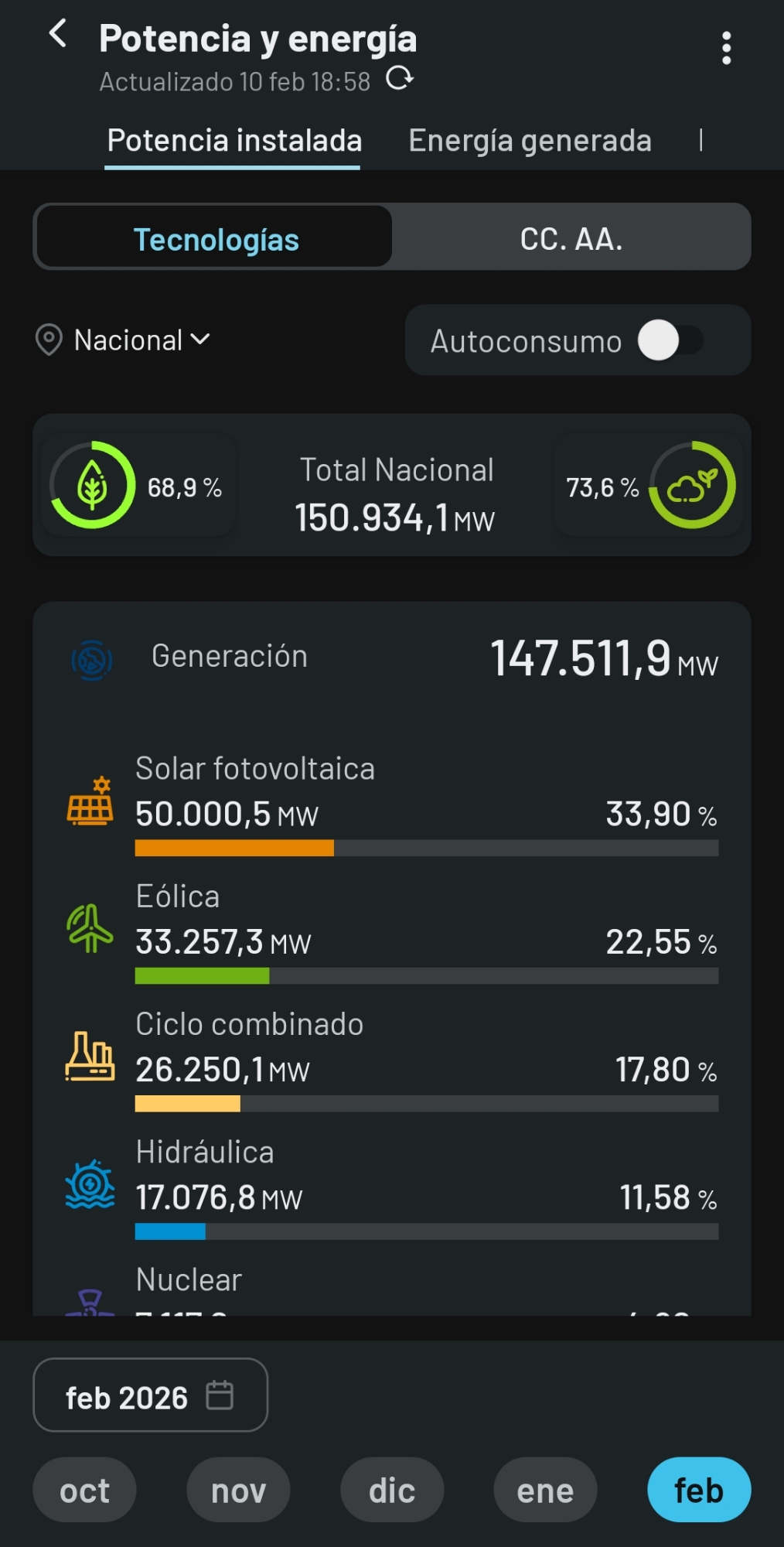784x1547 pixels.
Task: Choose the dic month chip
Action: (x=392, y=1490)
